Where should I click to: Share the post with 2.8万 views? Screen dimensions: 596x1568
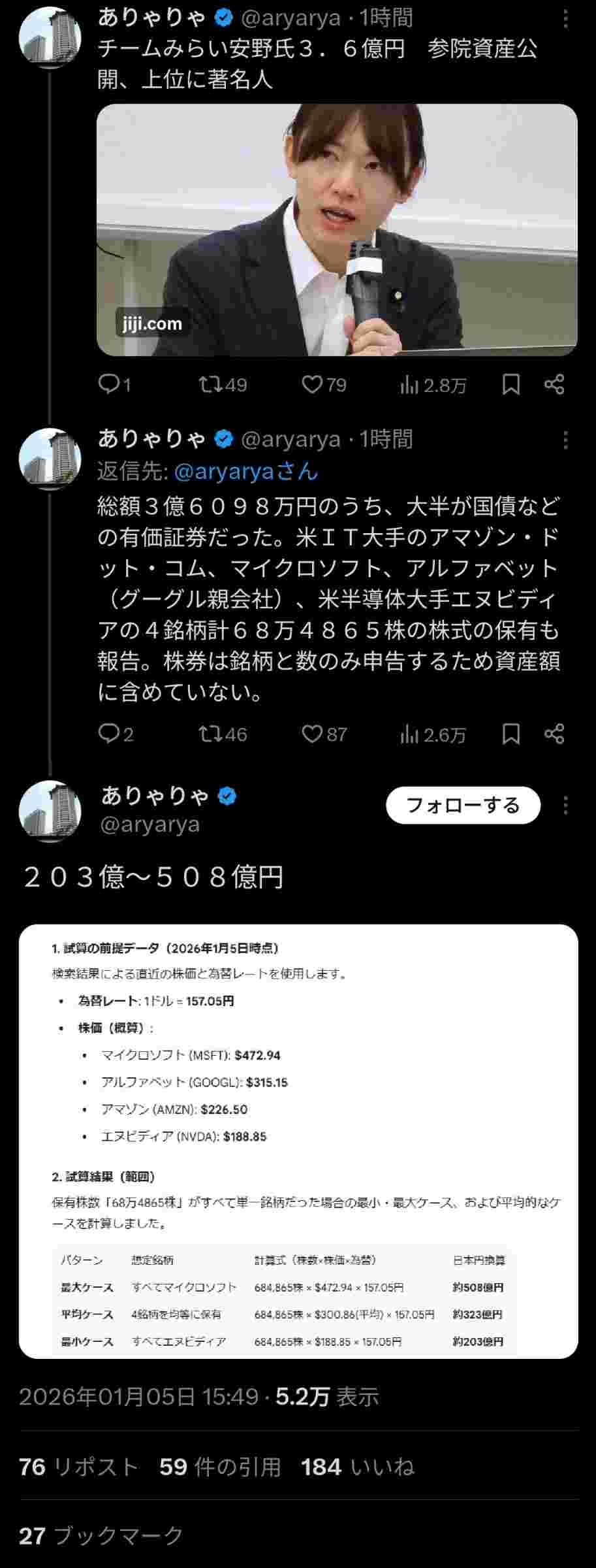(554, 384)
